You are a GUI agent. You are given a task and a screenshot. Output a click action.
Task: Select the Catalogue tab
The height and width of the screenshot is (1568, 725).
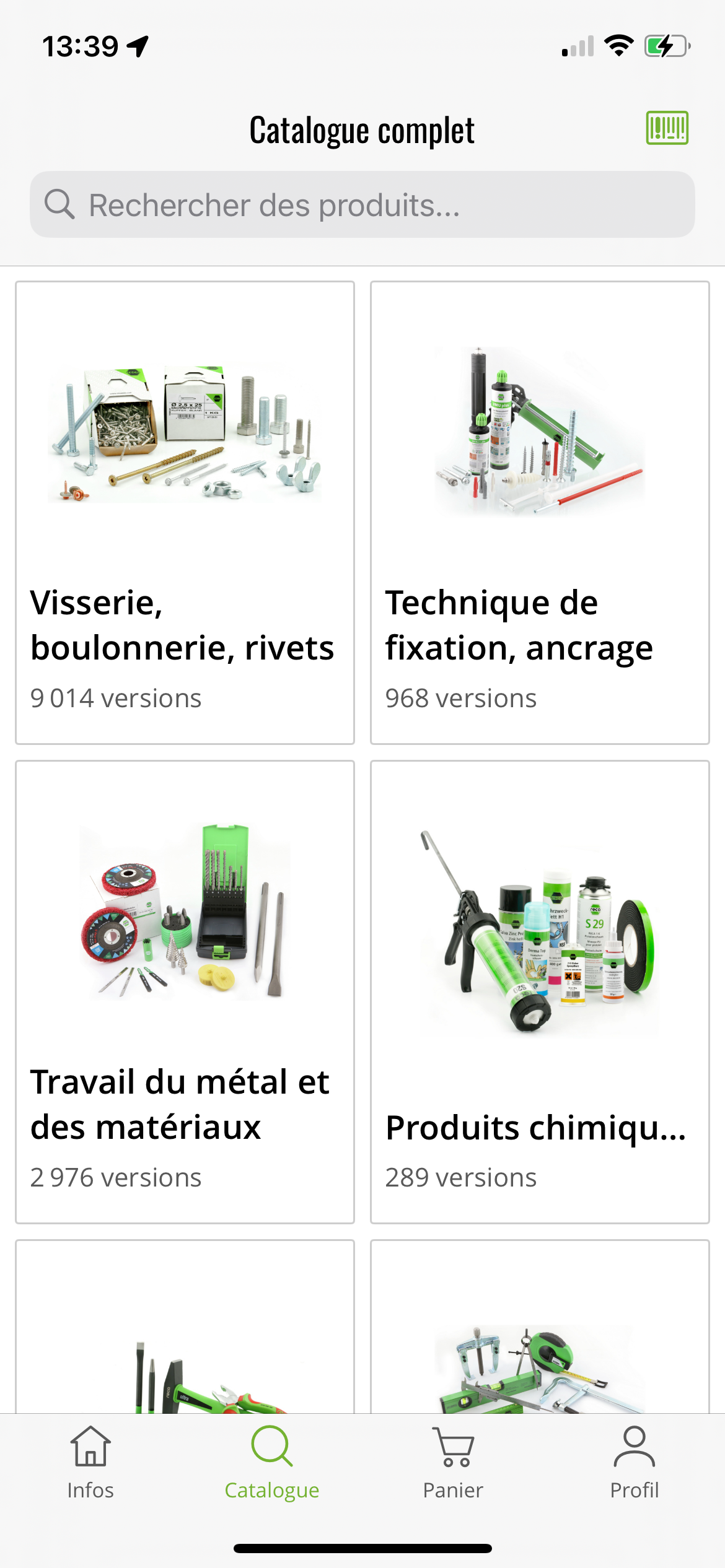tap(271, 1463)
